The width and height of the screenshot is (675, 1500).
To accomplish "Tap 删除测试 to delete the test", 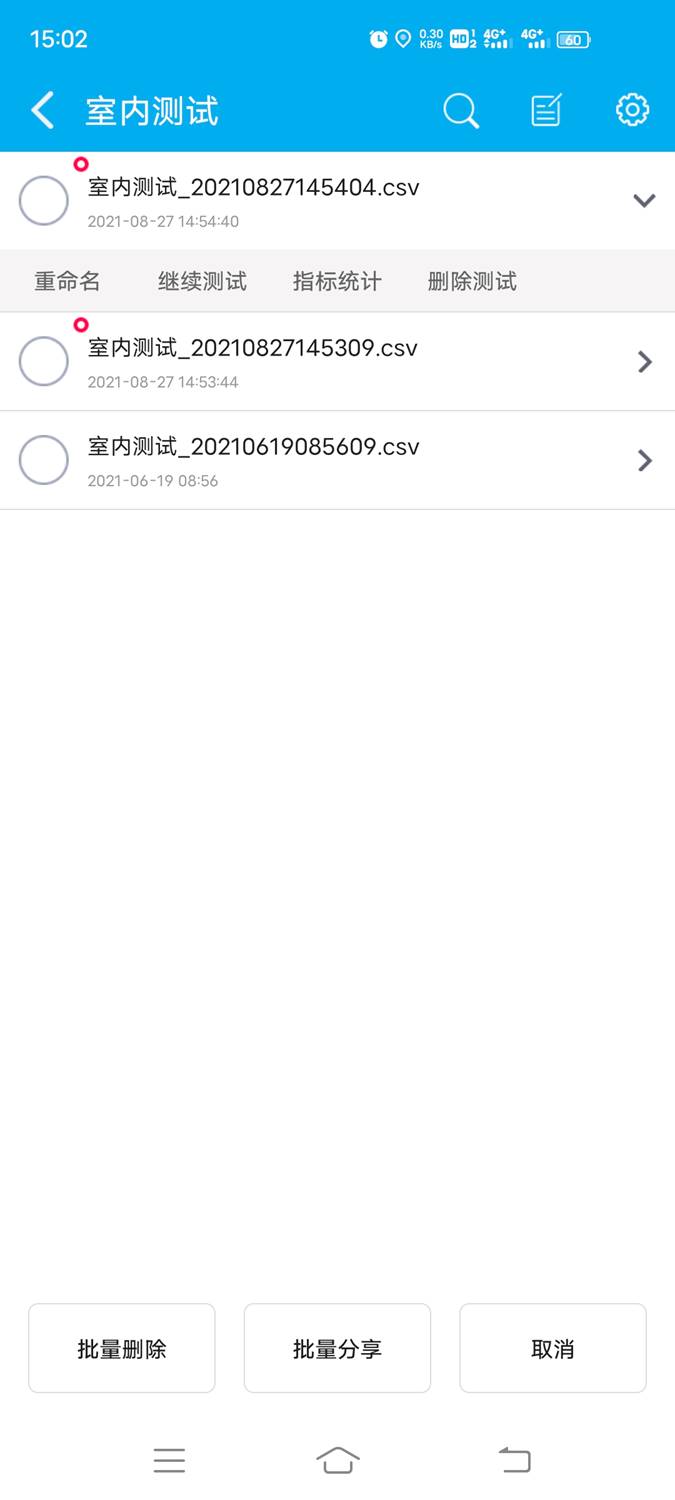I will tap(472, 281).
